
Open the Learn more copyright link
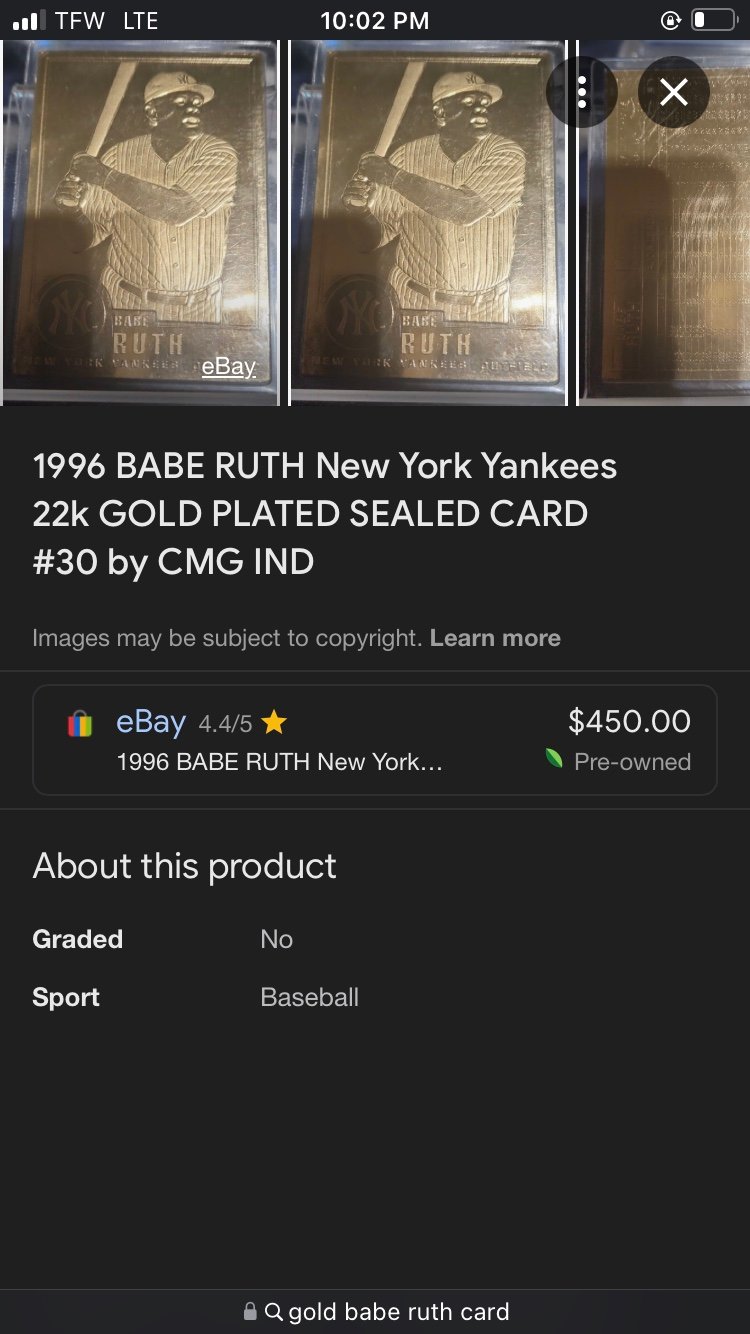[x=495, y=638]
